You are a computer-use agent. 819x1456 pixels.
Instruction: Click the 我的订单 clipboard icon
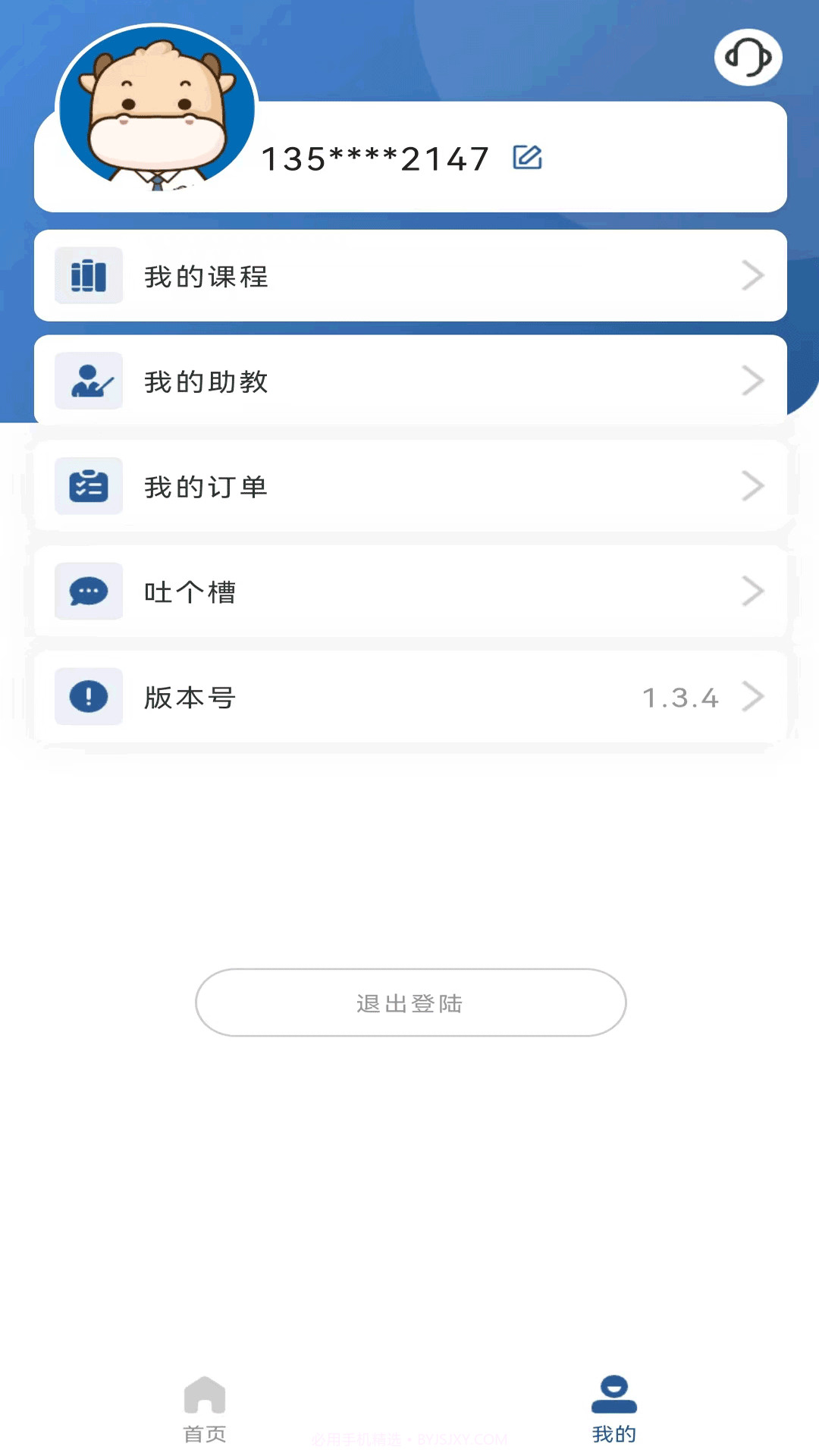tap(88, 485)
